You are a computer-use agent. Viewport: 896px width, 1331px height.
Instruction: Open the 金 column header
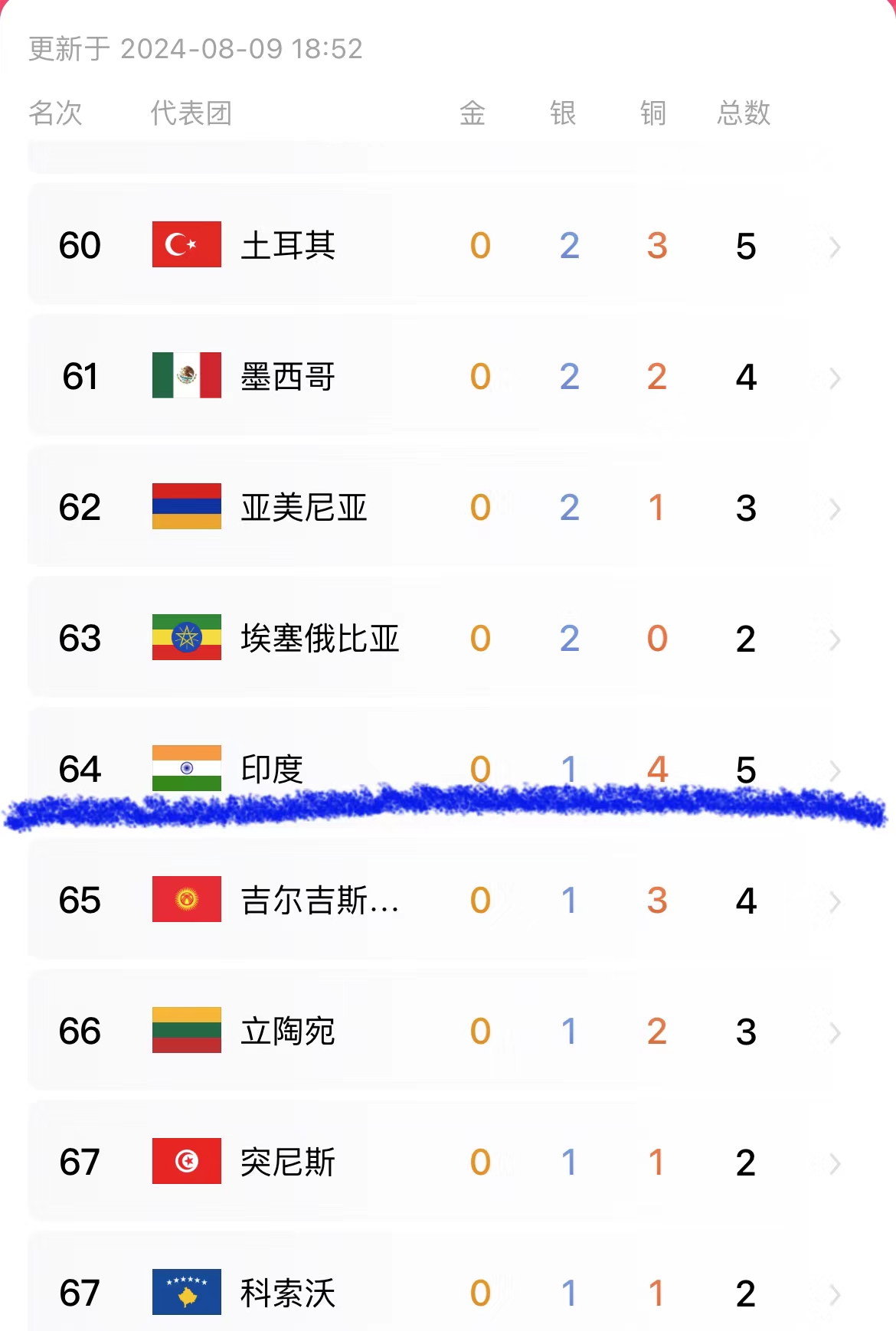473,113
